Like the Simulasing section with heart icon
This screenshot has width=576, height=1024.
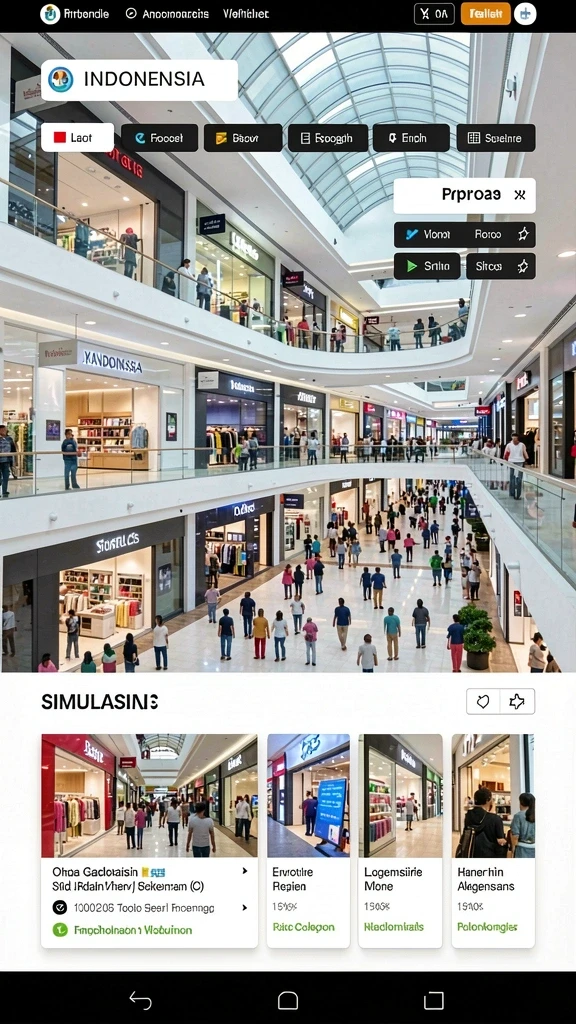click(483, 701)
